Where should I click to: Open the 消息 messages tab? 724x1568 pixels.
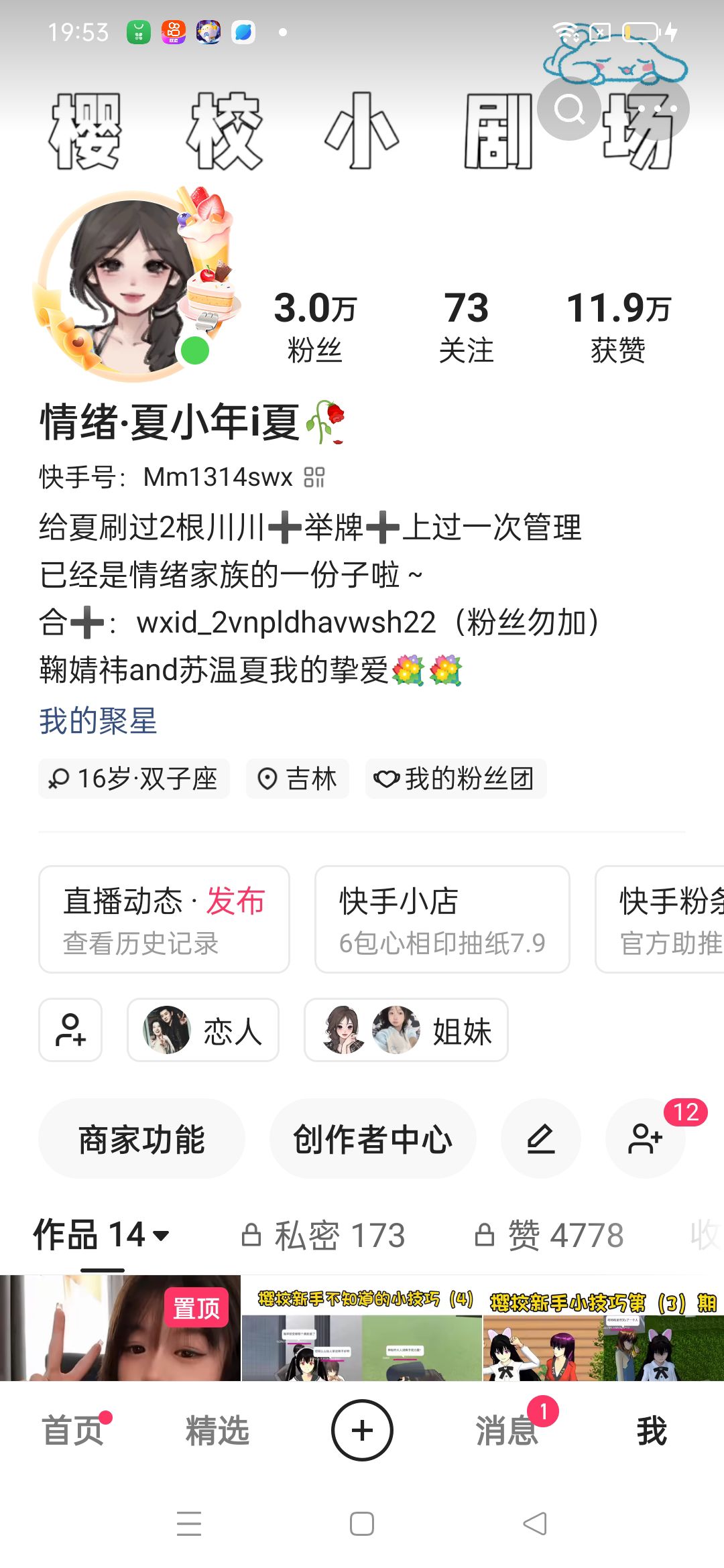point(507,1431)
